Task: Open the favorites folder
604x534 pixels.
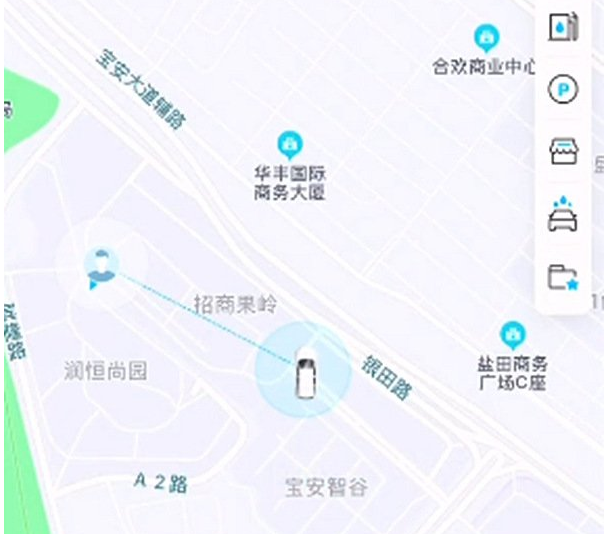Action: coord(563,277)
